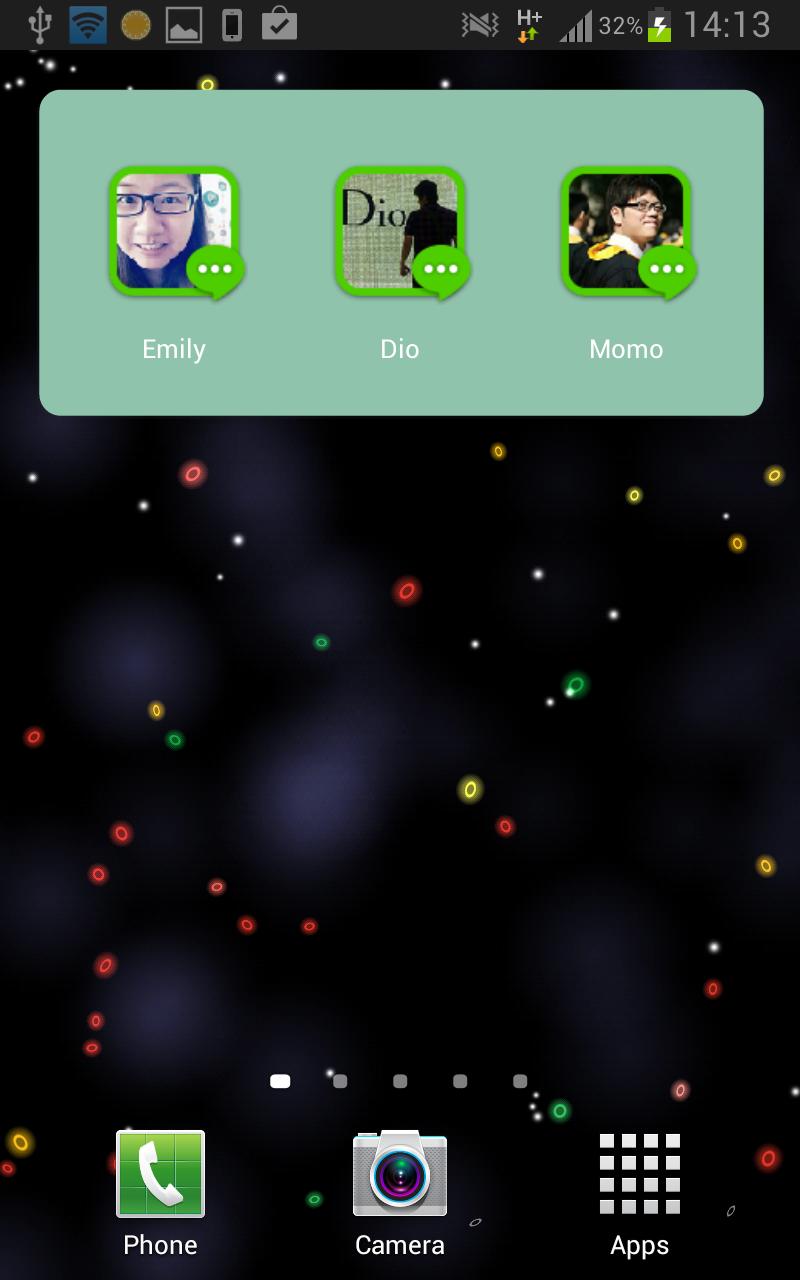
Task: Jump to the second home screen page dot
Action: [340, 1081]
